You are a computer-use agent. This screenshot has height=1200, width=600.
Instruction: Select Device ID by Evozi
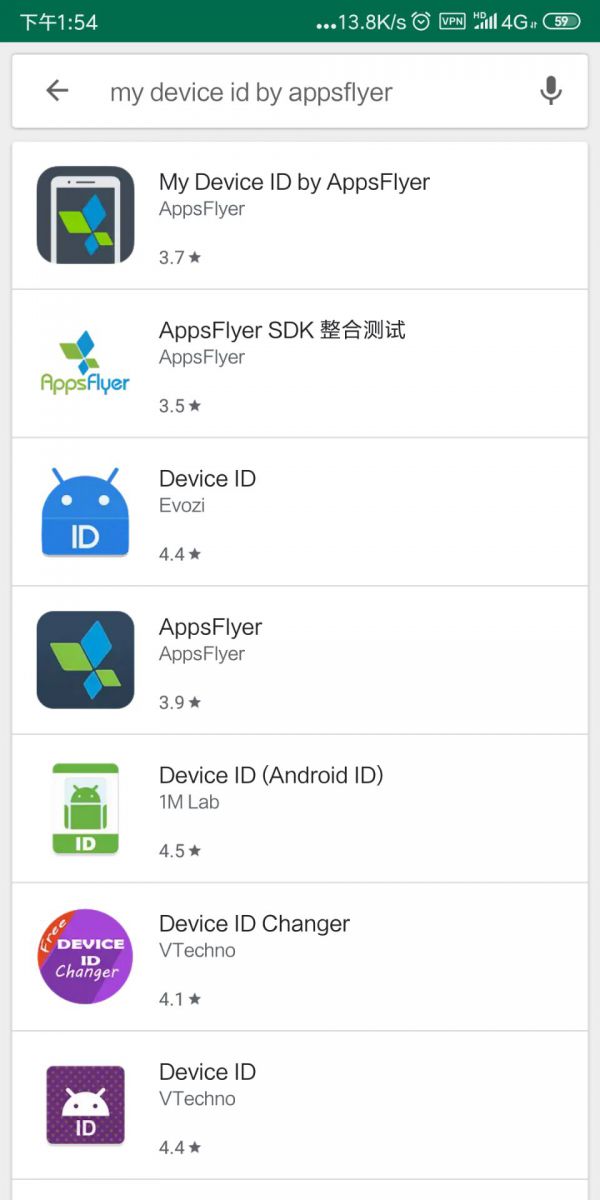pyautogui.click(x=300, y=512)
